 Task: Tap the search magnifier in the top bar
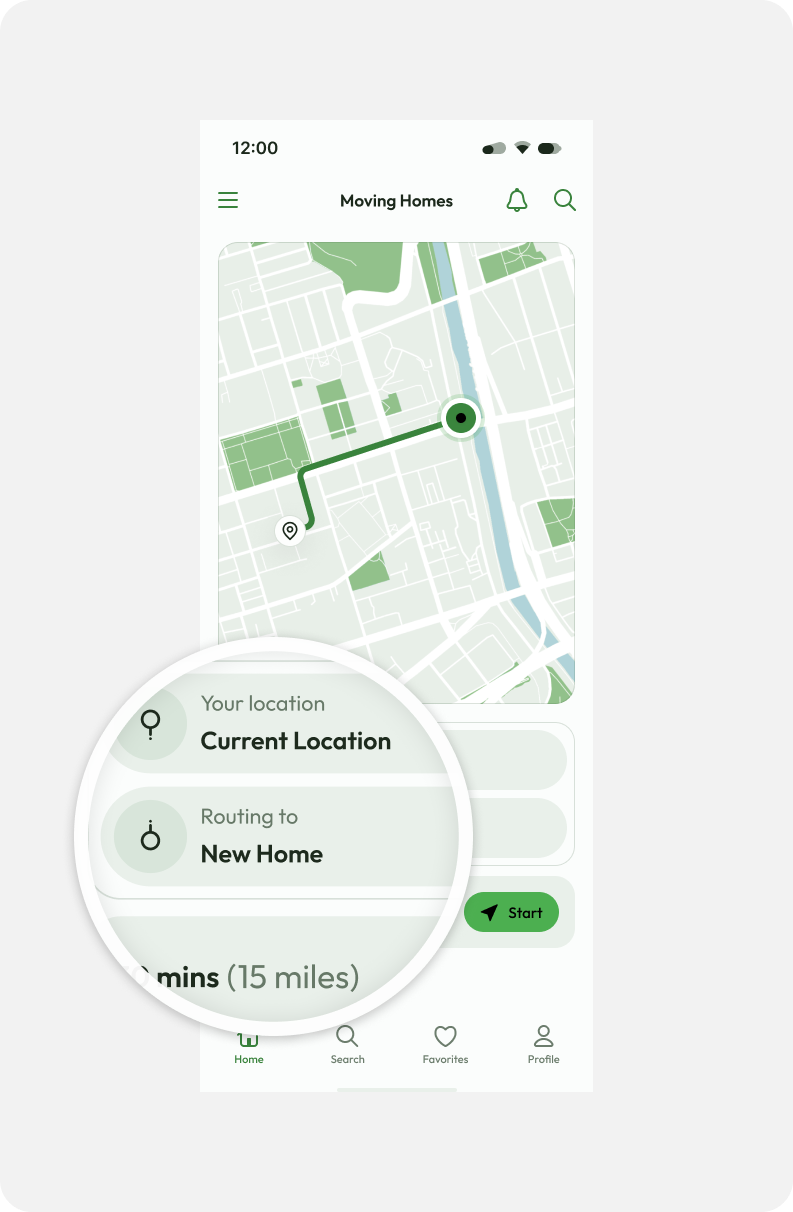coord(565,200)
